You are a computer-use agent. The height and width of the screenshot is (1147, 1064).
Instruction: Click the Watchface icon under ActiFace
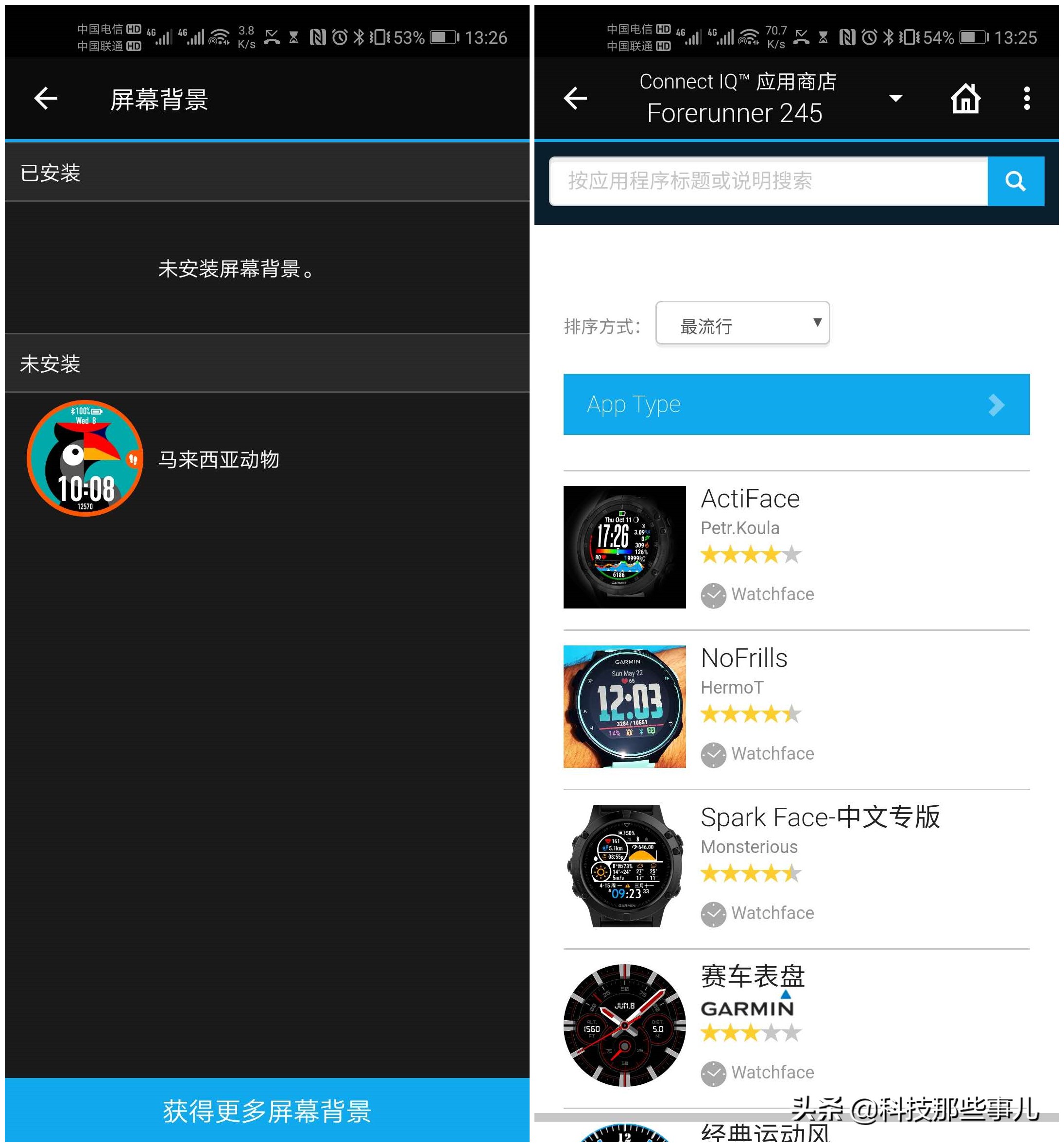tap(714, 595)
